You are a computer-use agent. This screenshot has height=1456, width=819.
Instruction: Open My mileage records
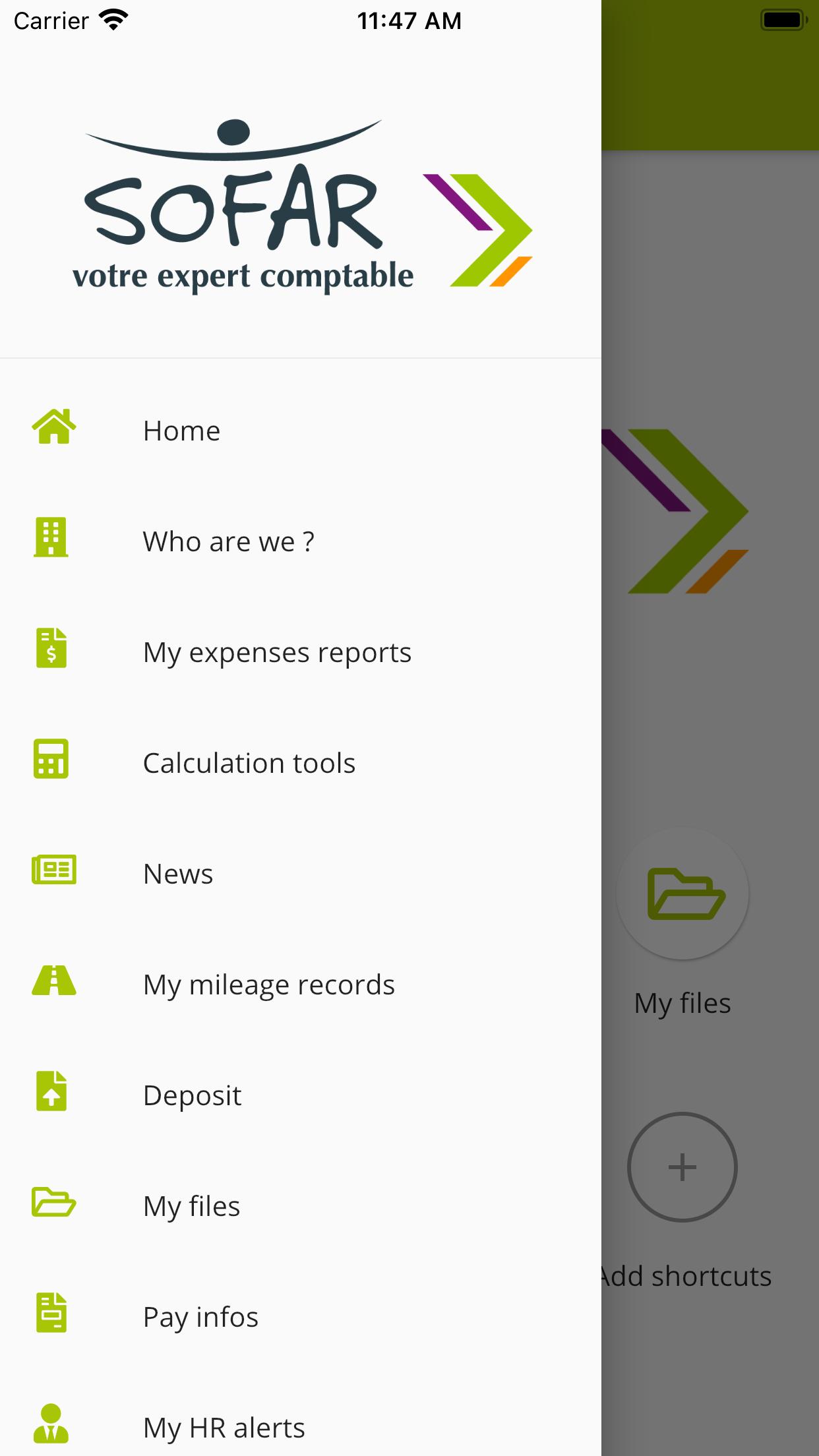click(x=301, y=985)
